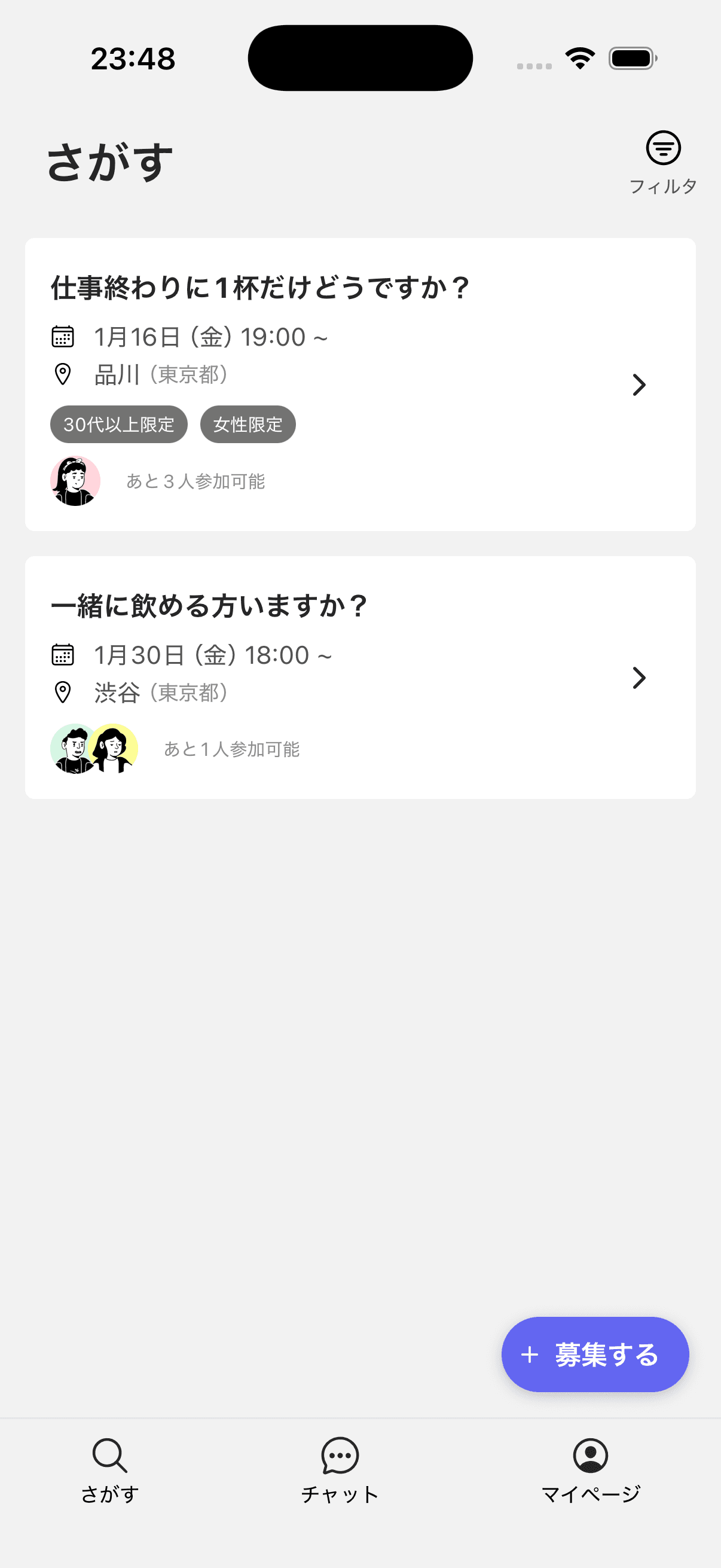Open the 一緒に飲める方いますか？ card

point(360,677)
